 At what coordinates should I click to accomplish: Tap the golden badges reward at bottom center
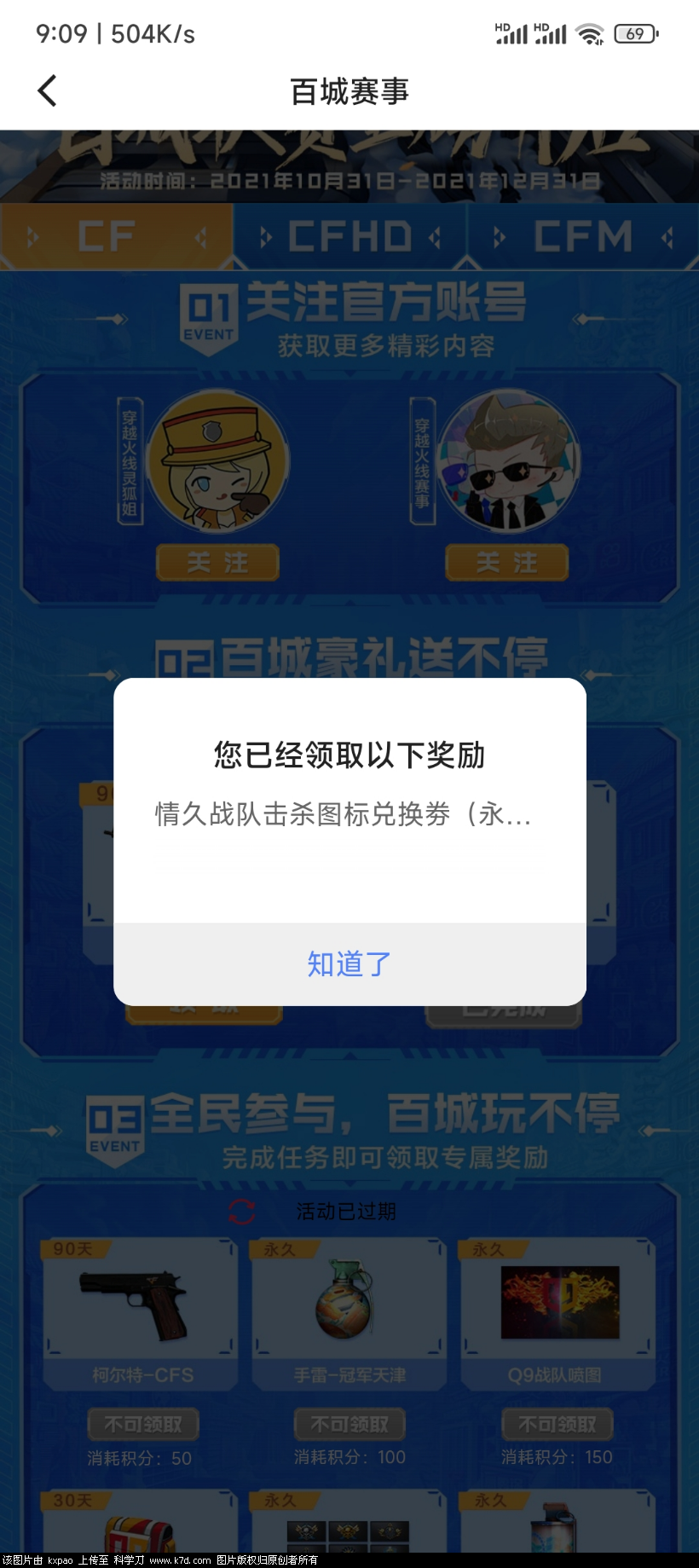[x=349, y=1535]
